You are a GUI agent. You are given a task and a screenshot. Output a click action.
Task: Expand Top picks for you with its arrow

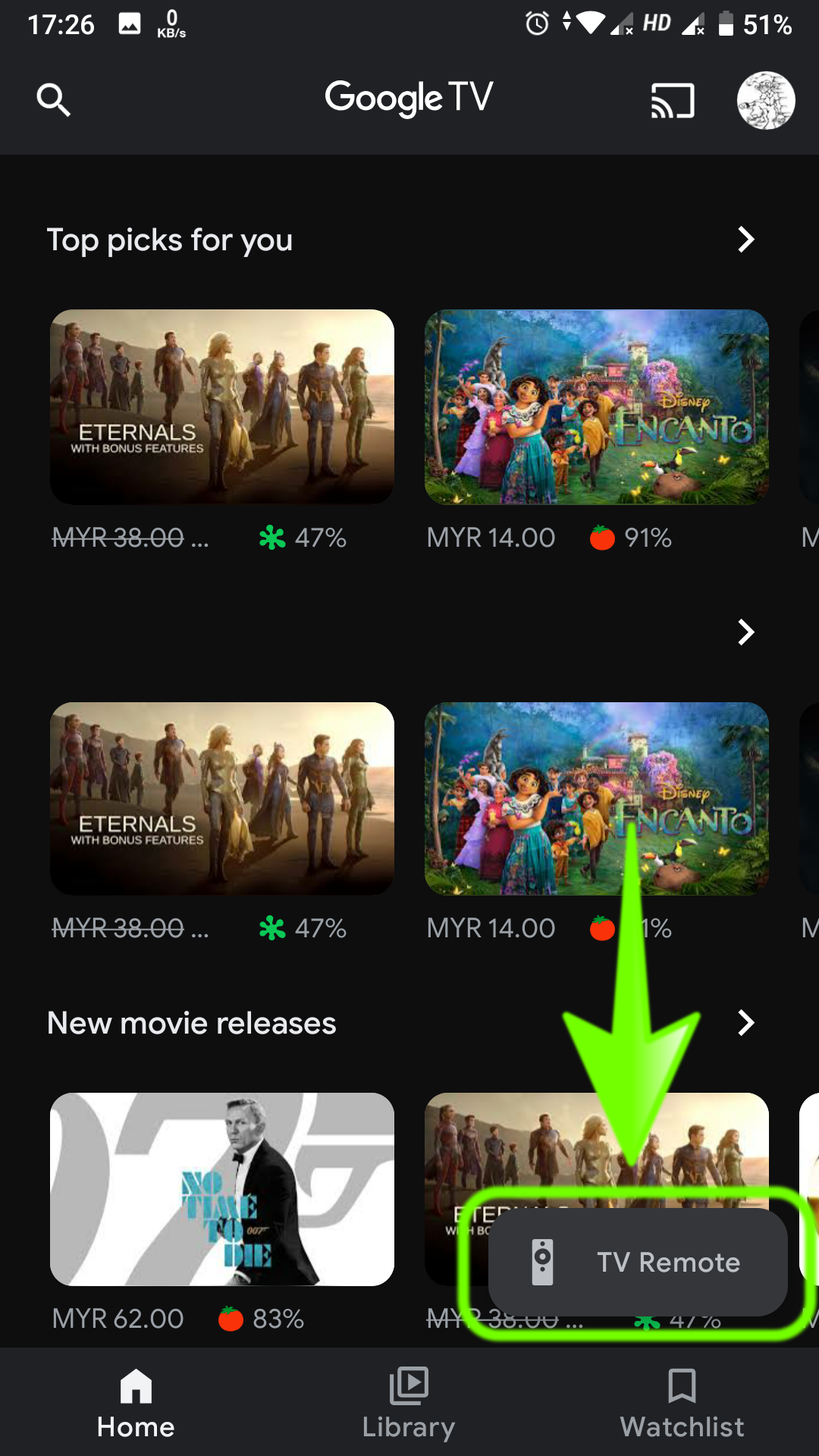746,240
